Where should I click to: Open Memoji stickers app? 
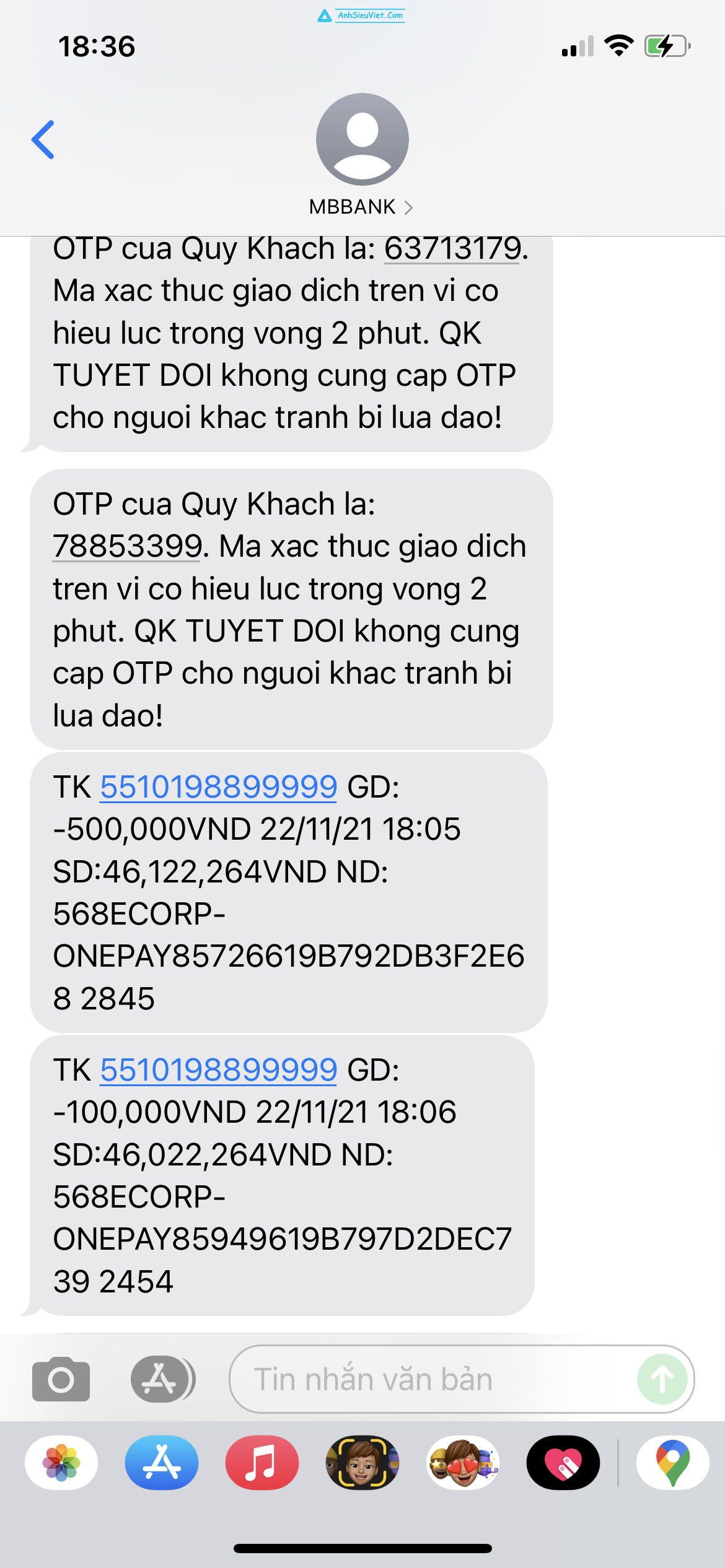point(463,1463)
